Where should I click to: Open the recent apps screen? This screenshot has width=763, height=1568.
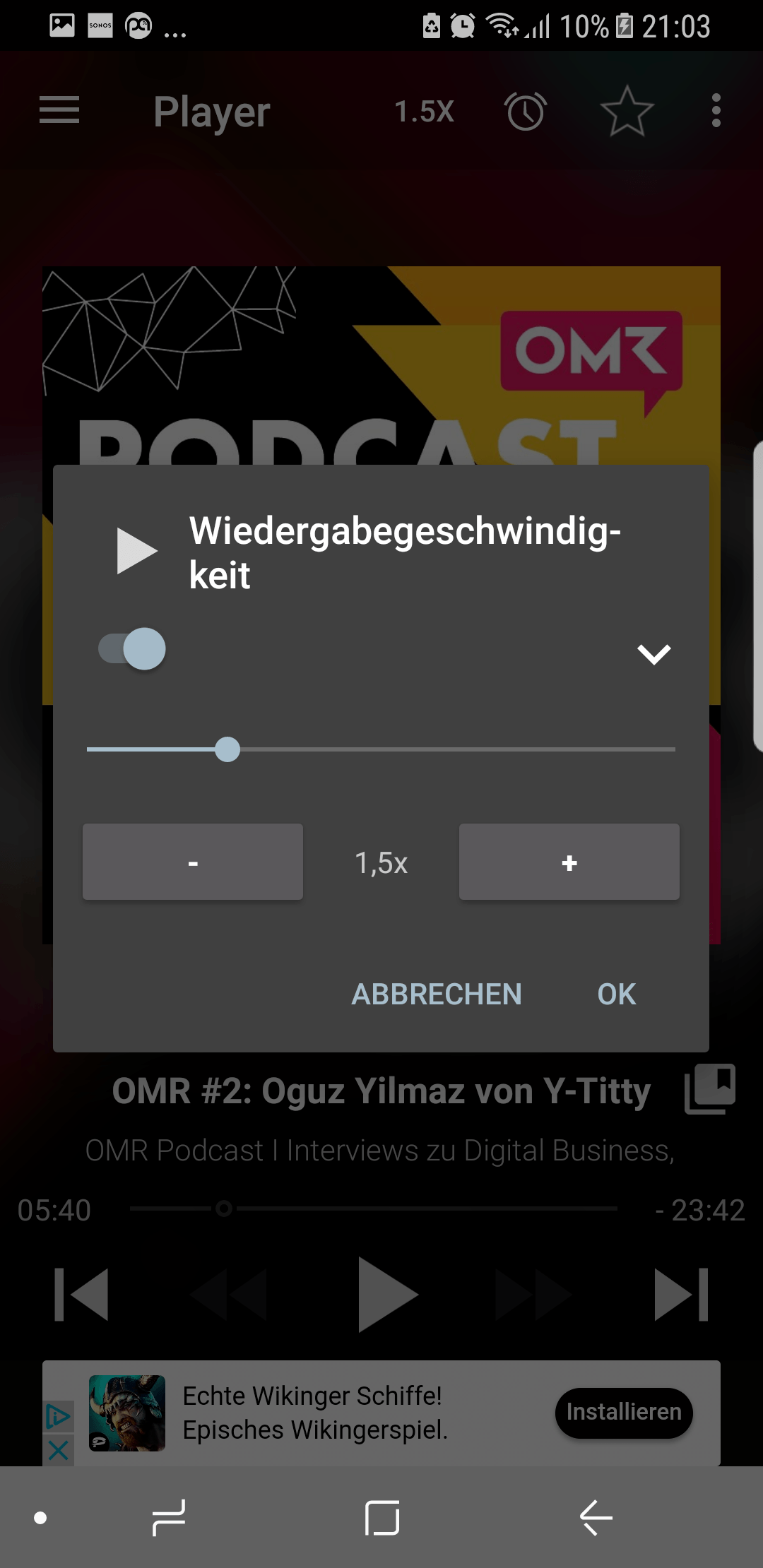tap(169, 1517)
